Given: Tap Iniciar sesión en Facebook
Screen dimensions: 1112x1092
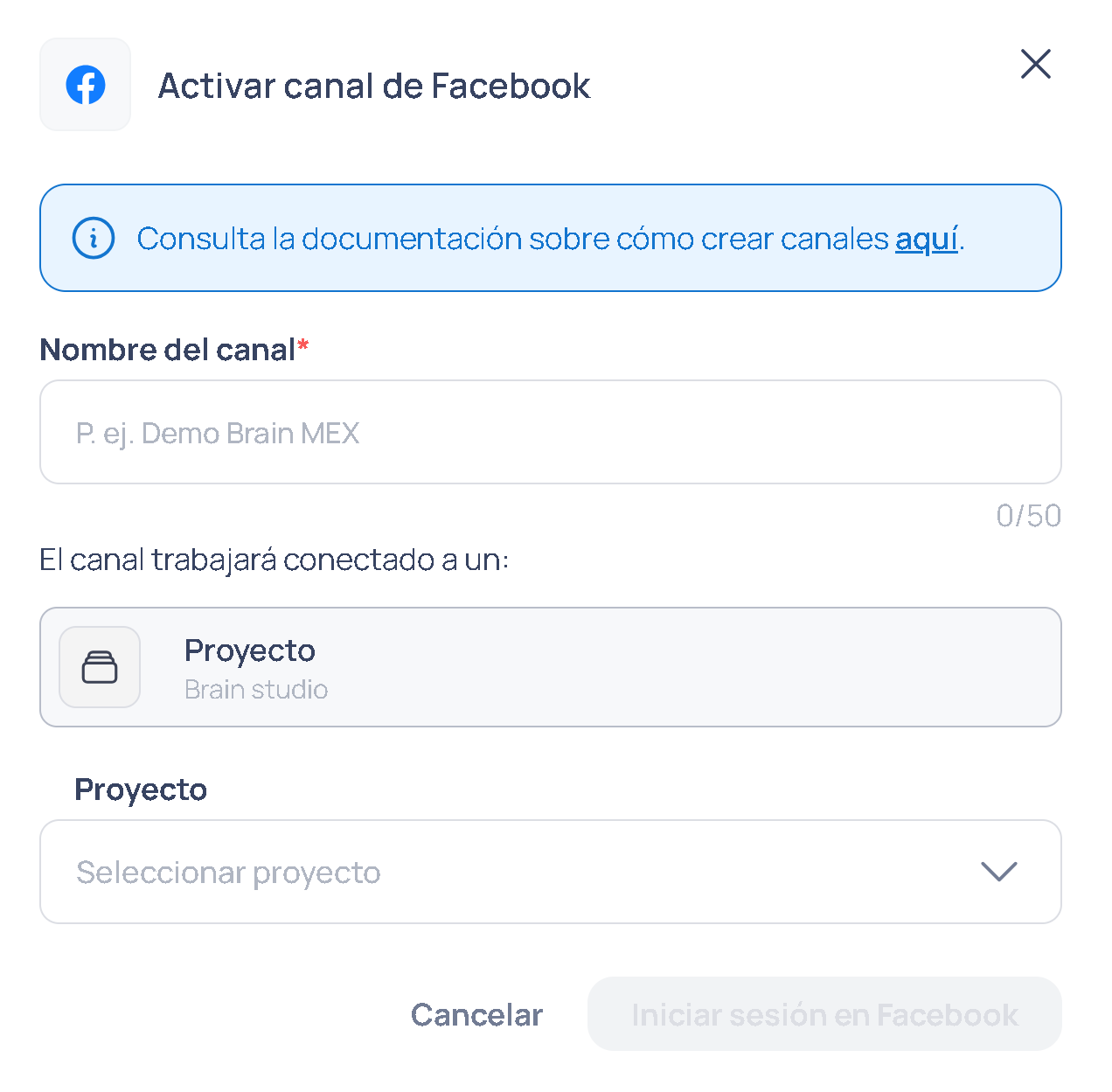Looking at the screenshot, I should click(x=824, y=1014).
